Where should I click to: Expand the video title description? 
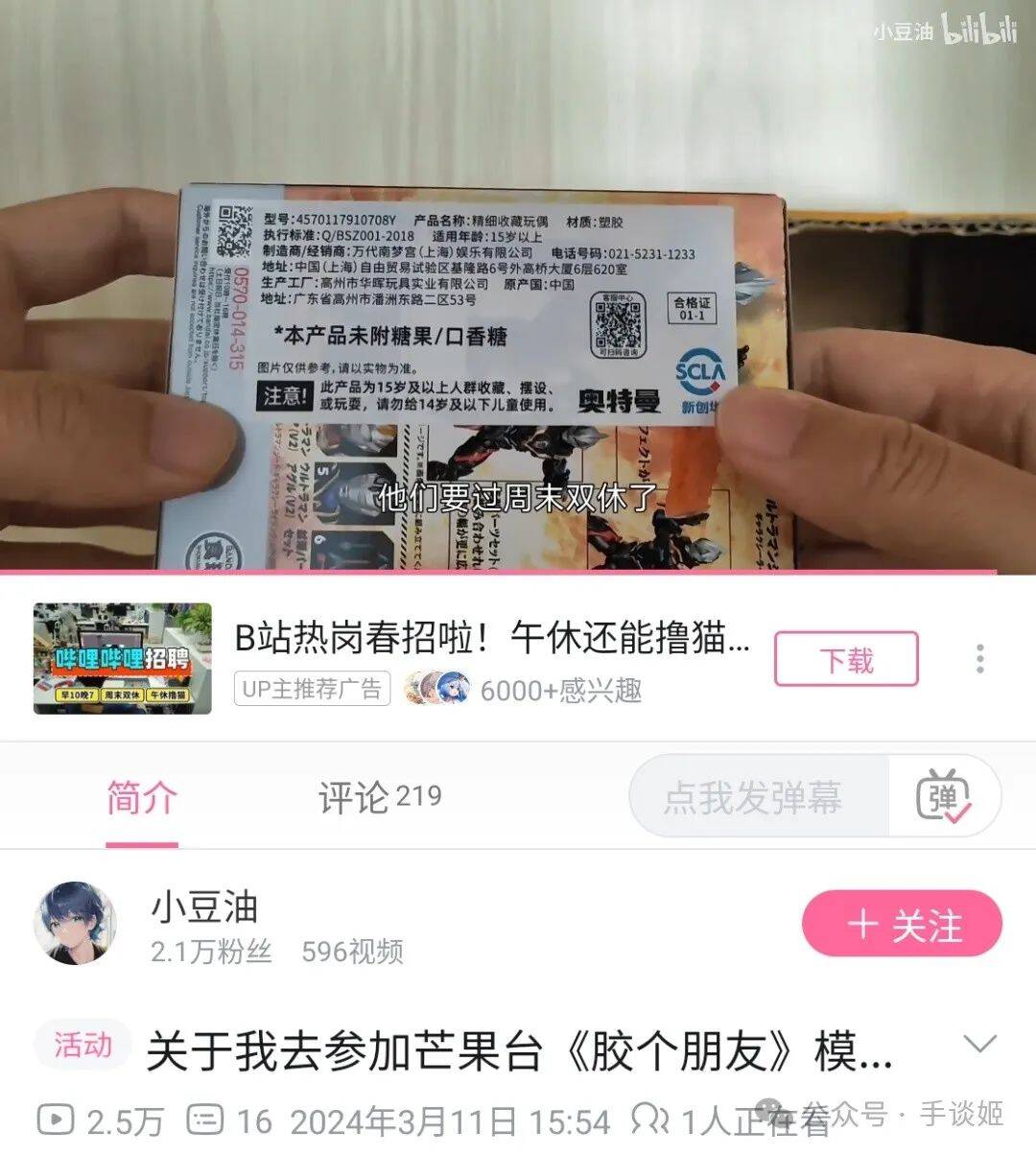click(x=979, y=1044)
